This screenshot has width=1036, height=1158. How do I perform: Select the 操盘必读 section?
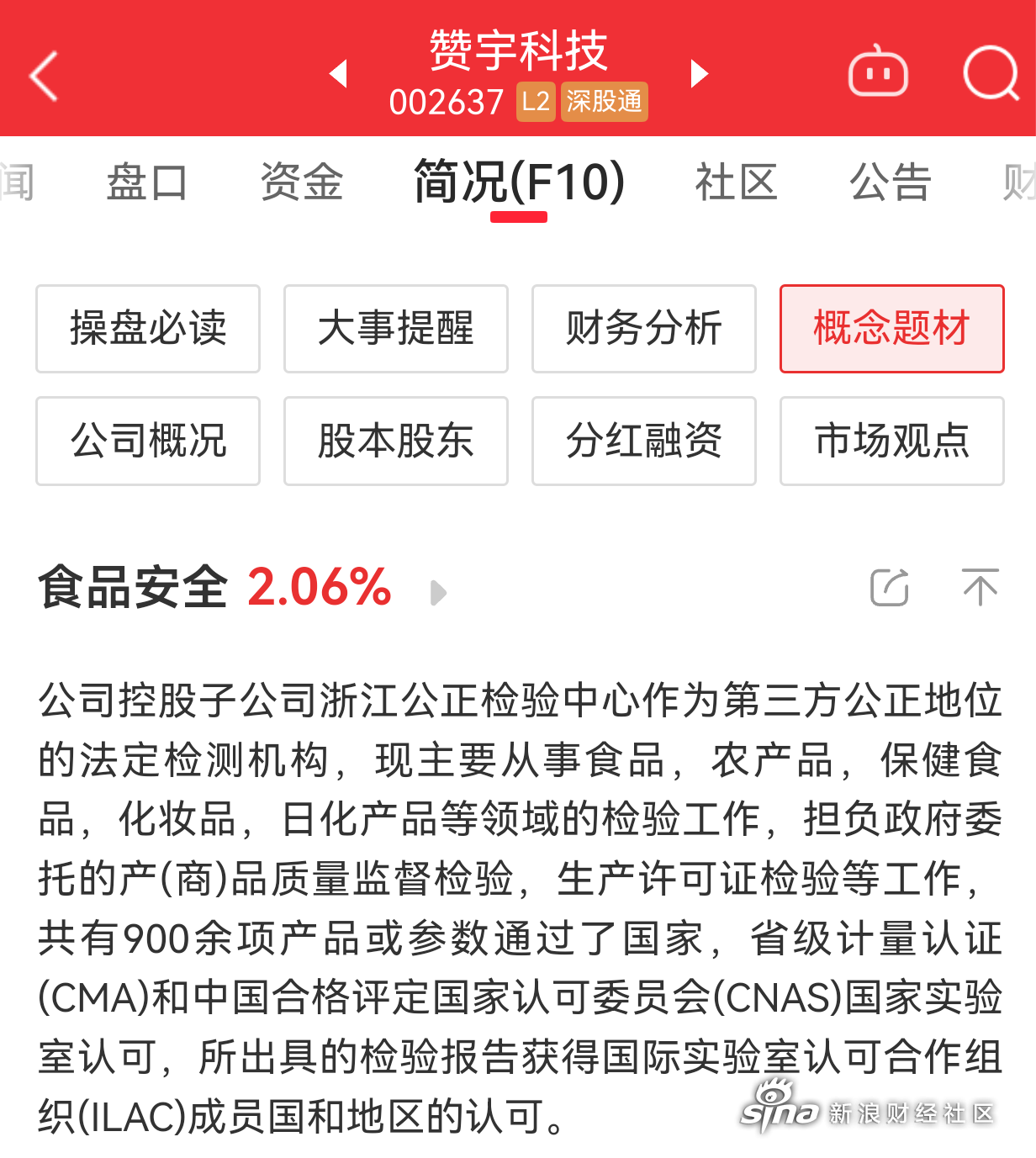(x=148, y=329)
